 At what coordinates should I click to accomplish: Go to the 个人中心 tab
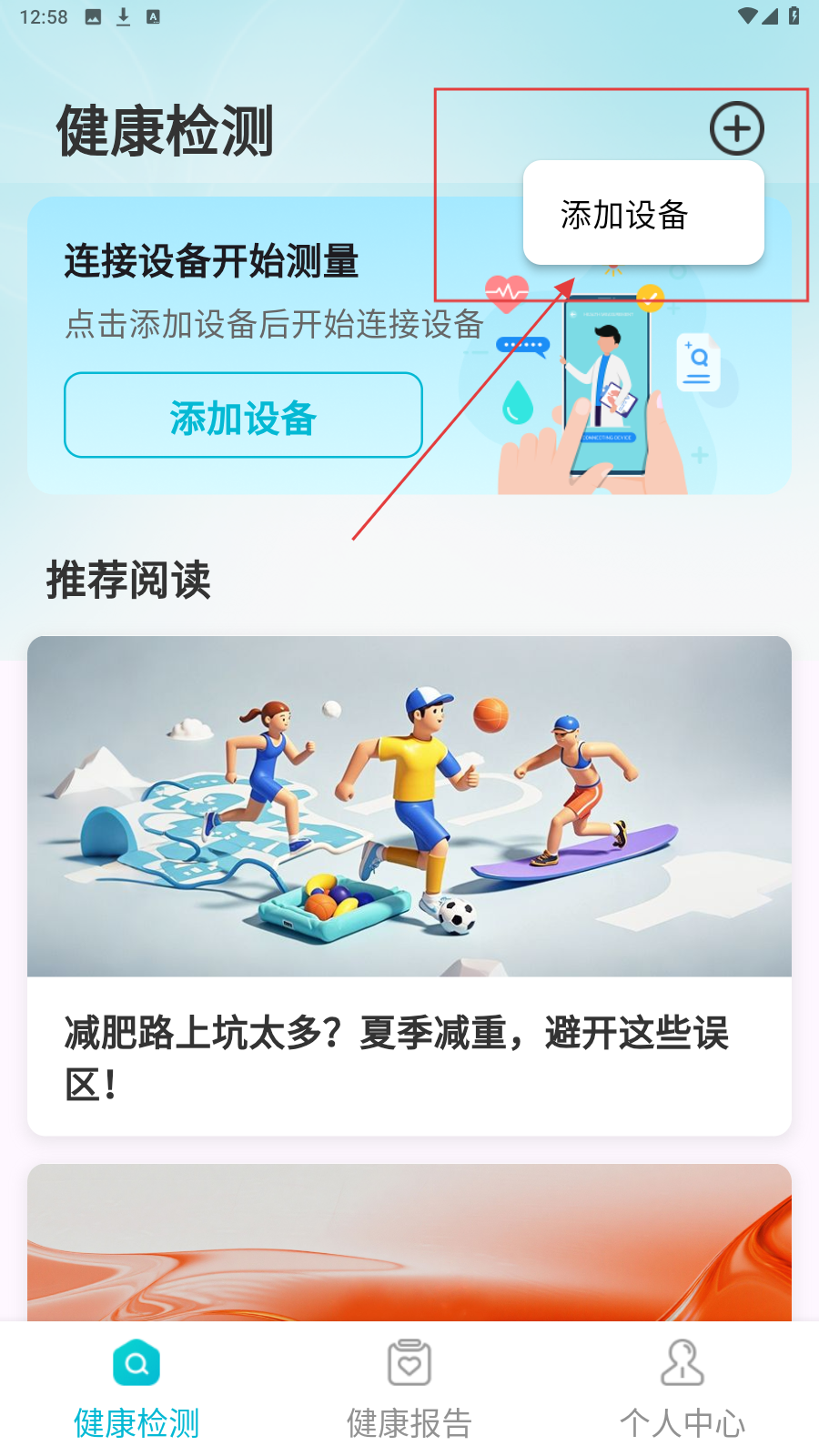pos(682,1388)
